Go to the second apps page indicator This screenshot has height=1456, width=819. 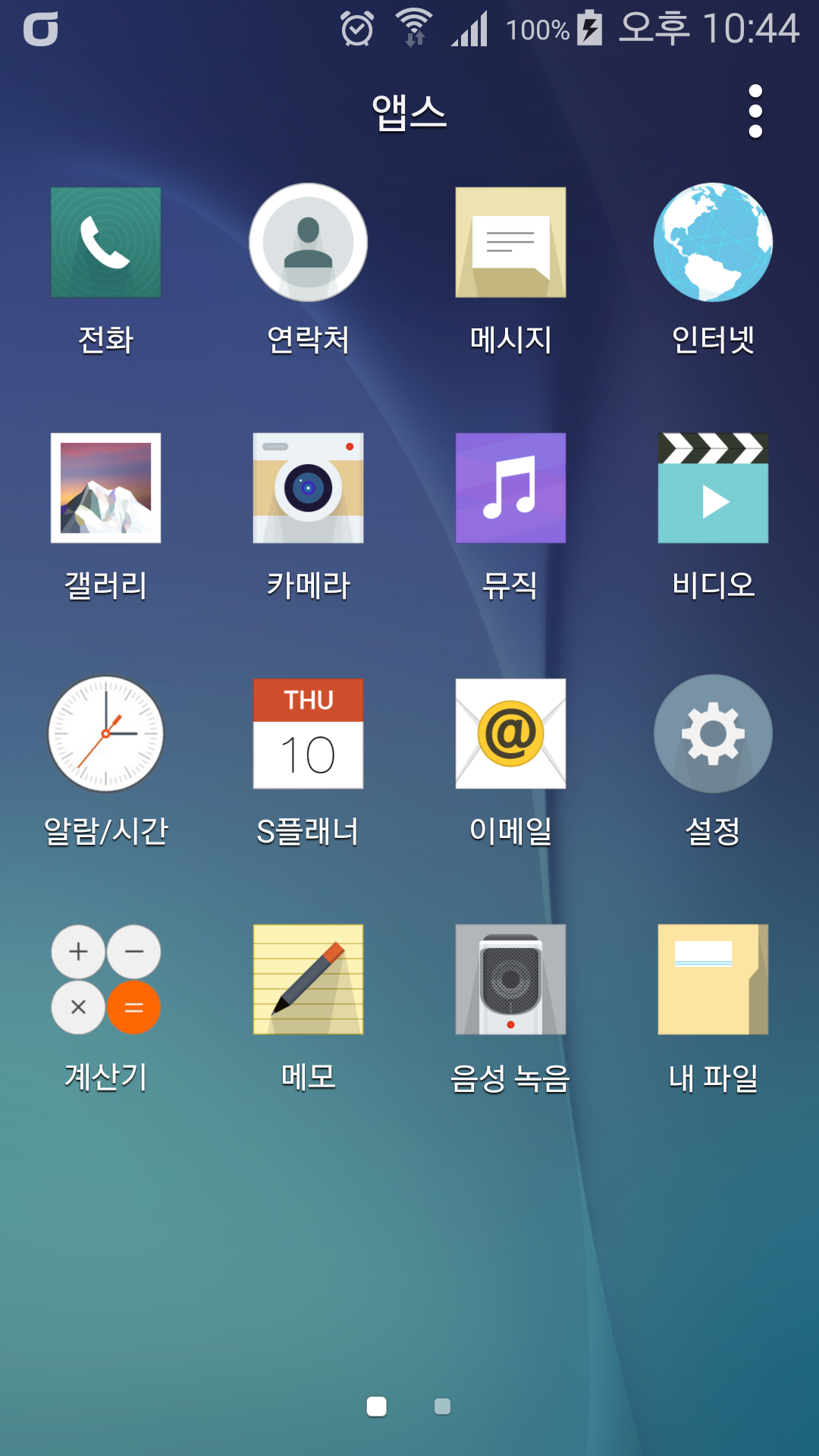(x=442, y=1407)
